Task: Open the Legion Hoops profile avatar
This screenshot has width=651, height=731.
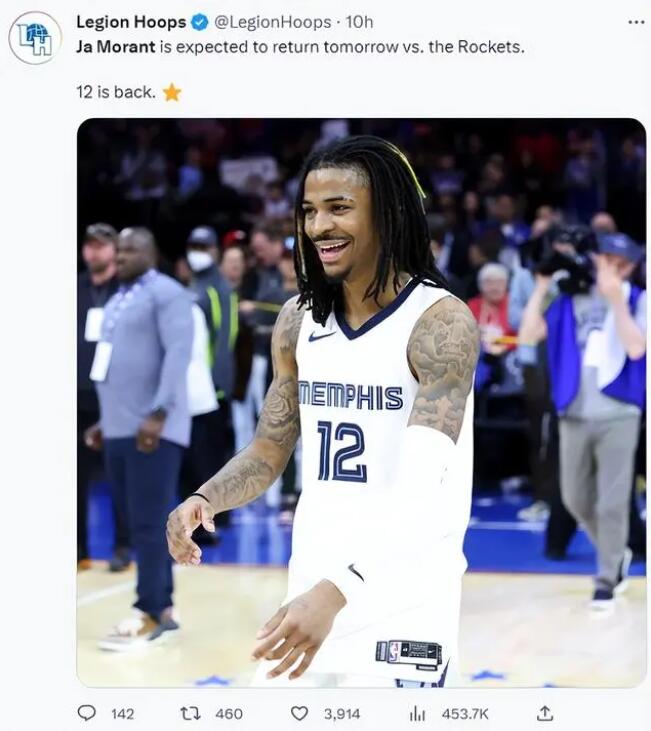Action: (x=36, y=39)
